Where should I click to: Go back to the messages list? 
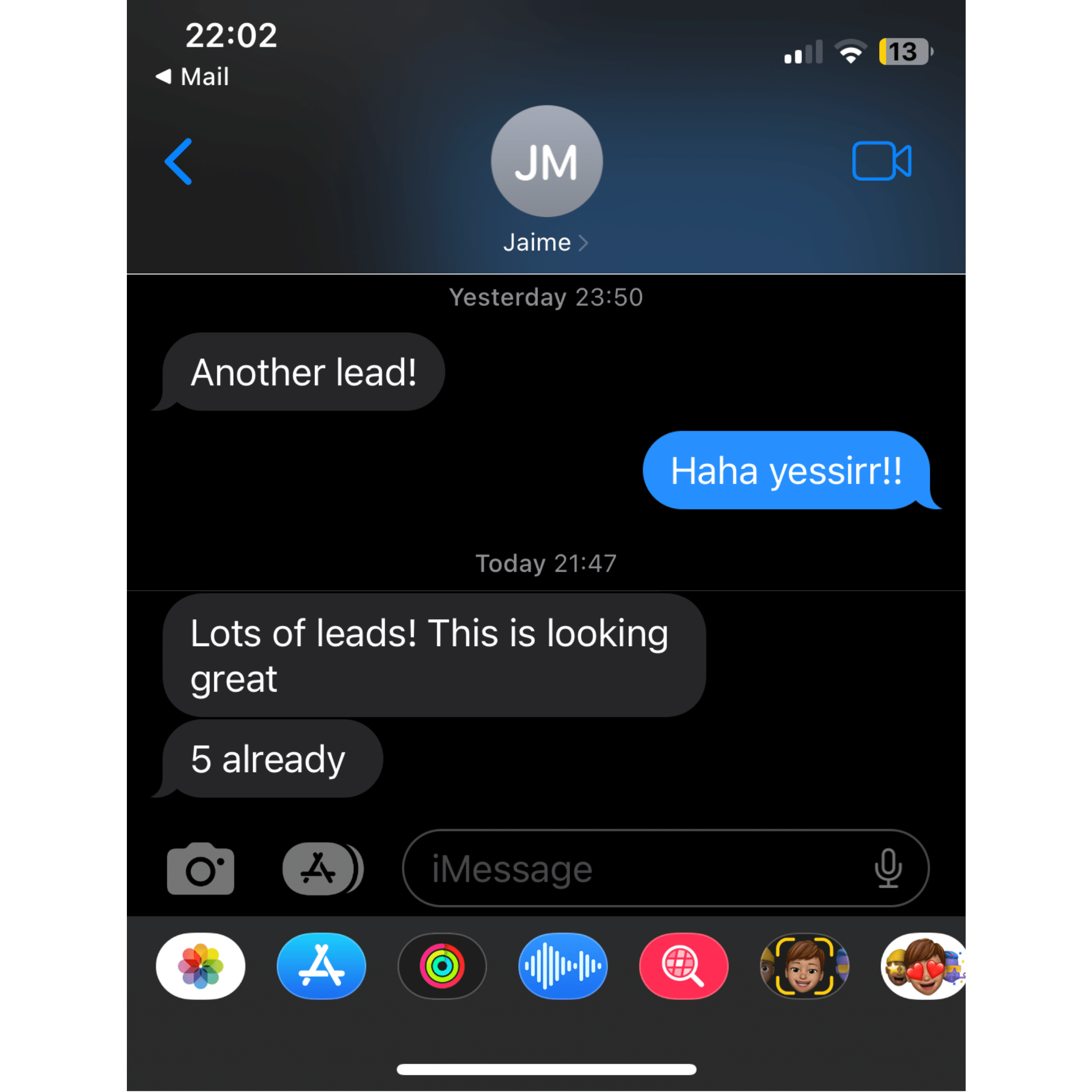[178, 162]
